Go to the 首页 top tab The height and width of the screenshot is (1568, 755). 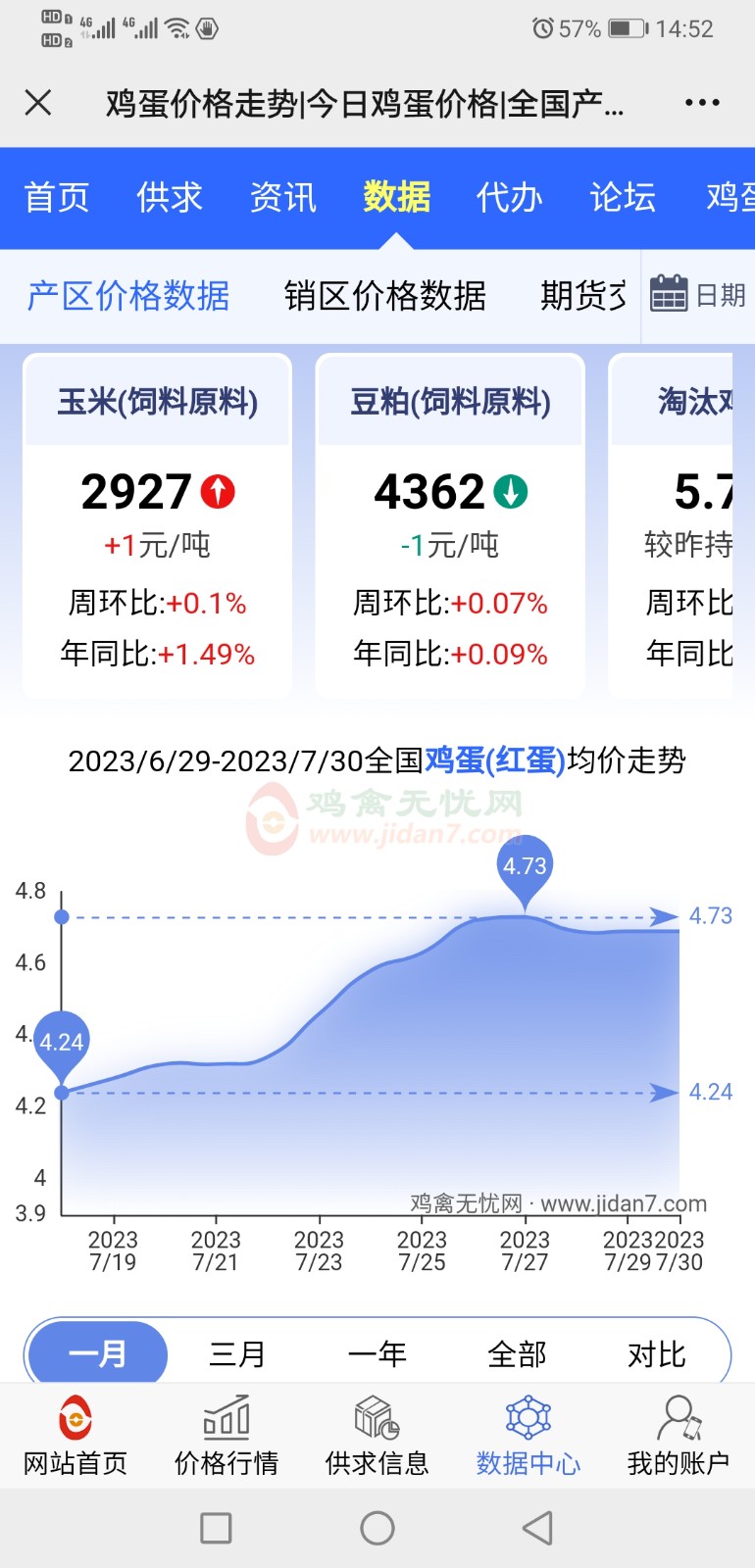[x=57, y=197]
